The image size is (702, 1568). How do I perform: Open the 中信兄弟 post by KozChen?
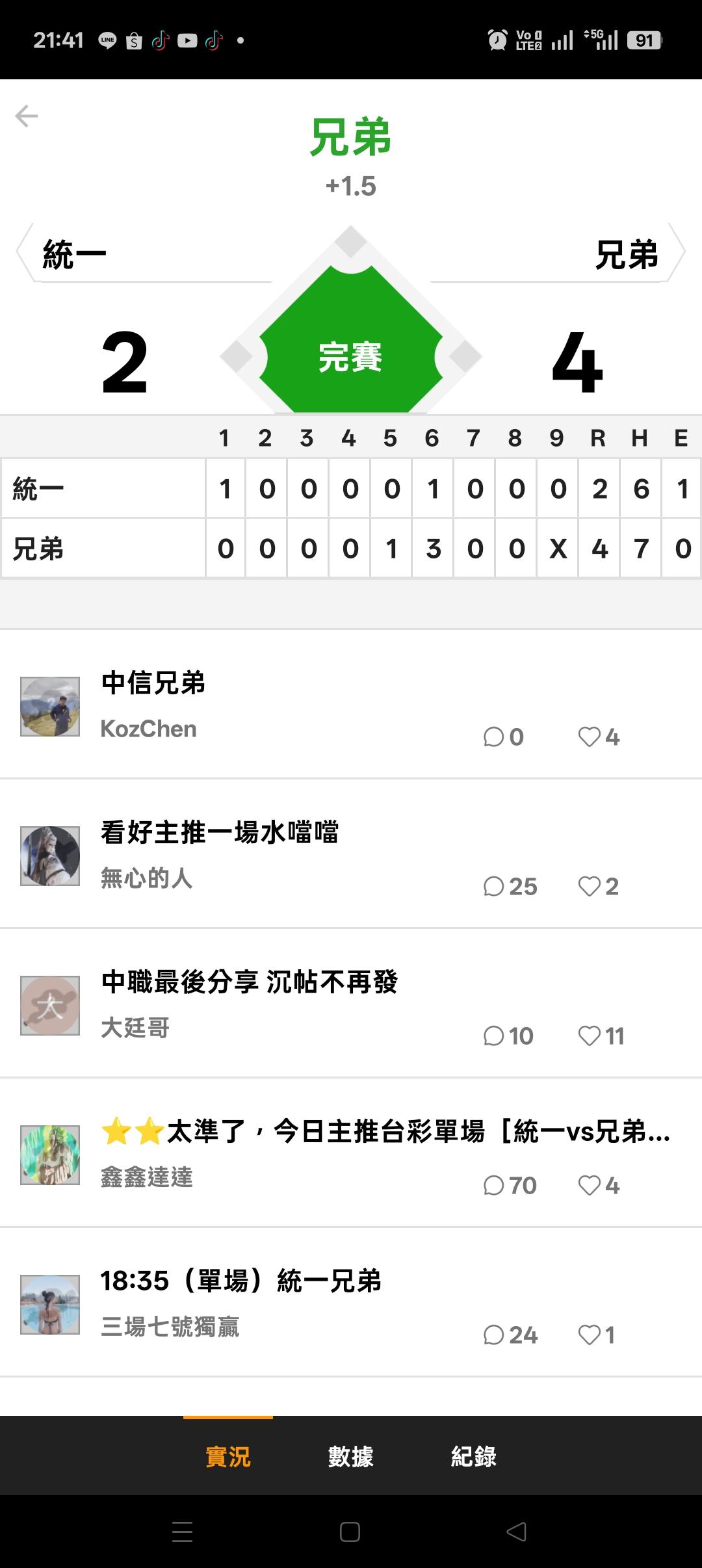pos(351,704)
